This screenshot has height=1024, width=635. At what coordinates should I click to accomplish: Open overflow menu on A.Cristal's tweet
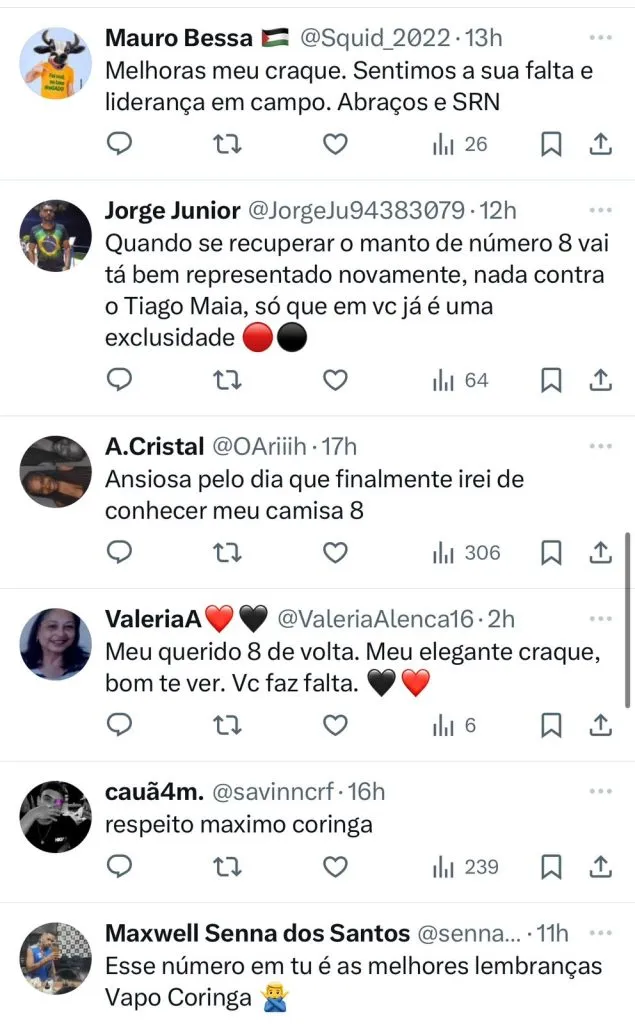pos(600,446)
